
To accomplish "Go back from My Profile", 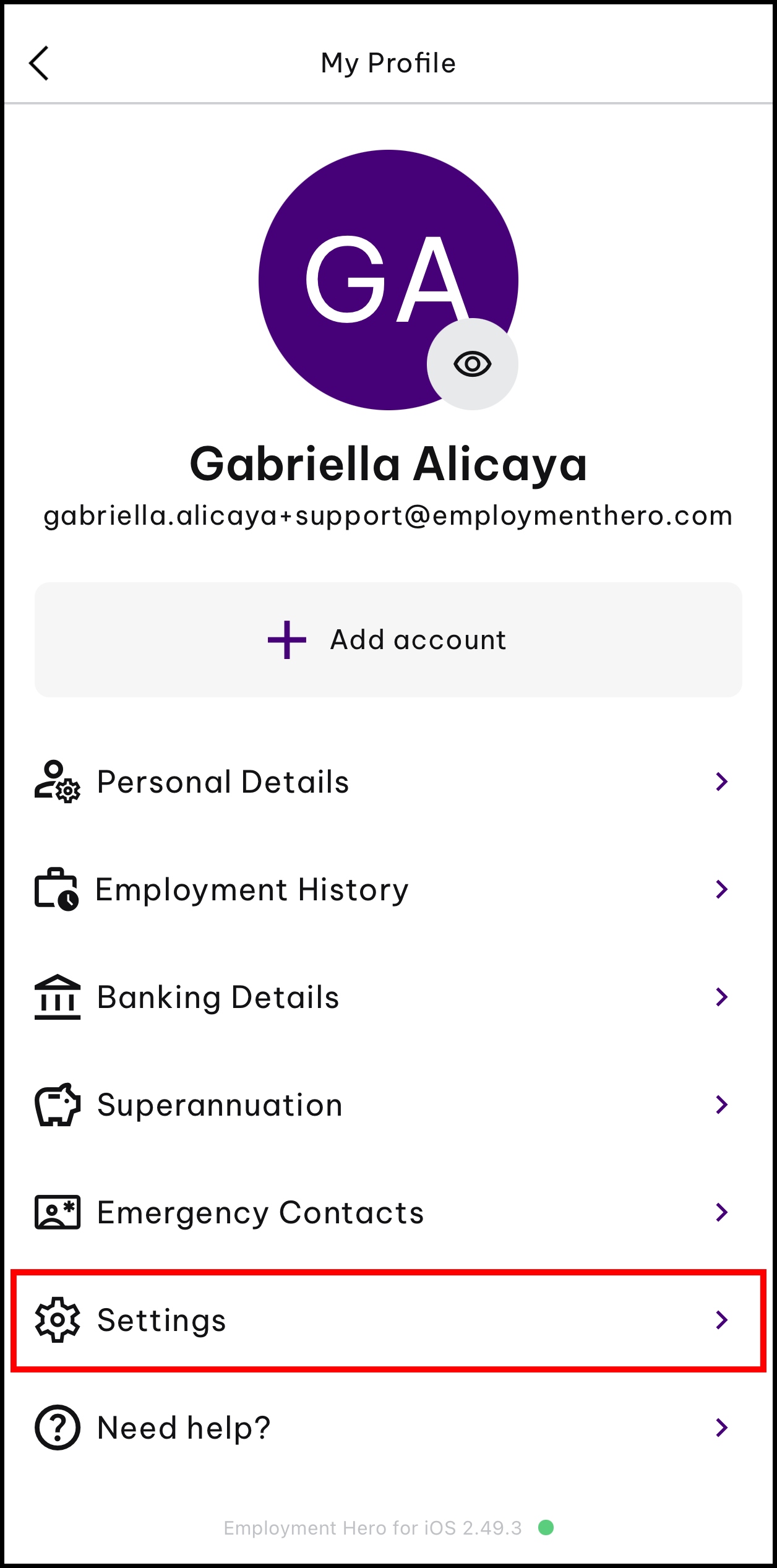I will 39,63.
